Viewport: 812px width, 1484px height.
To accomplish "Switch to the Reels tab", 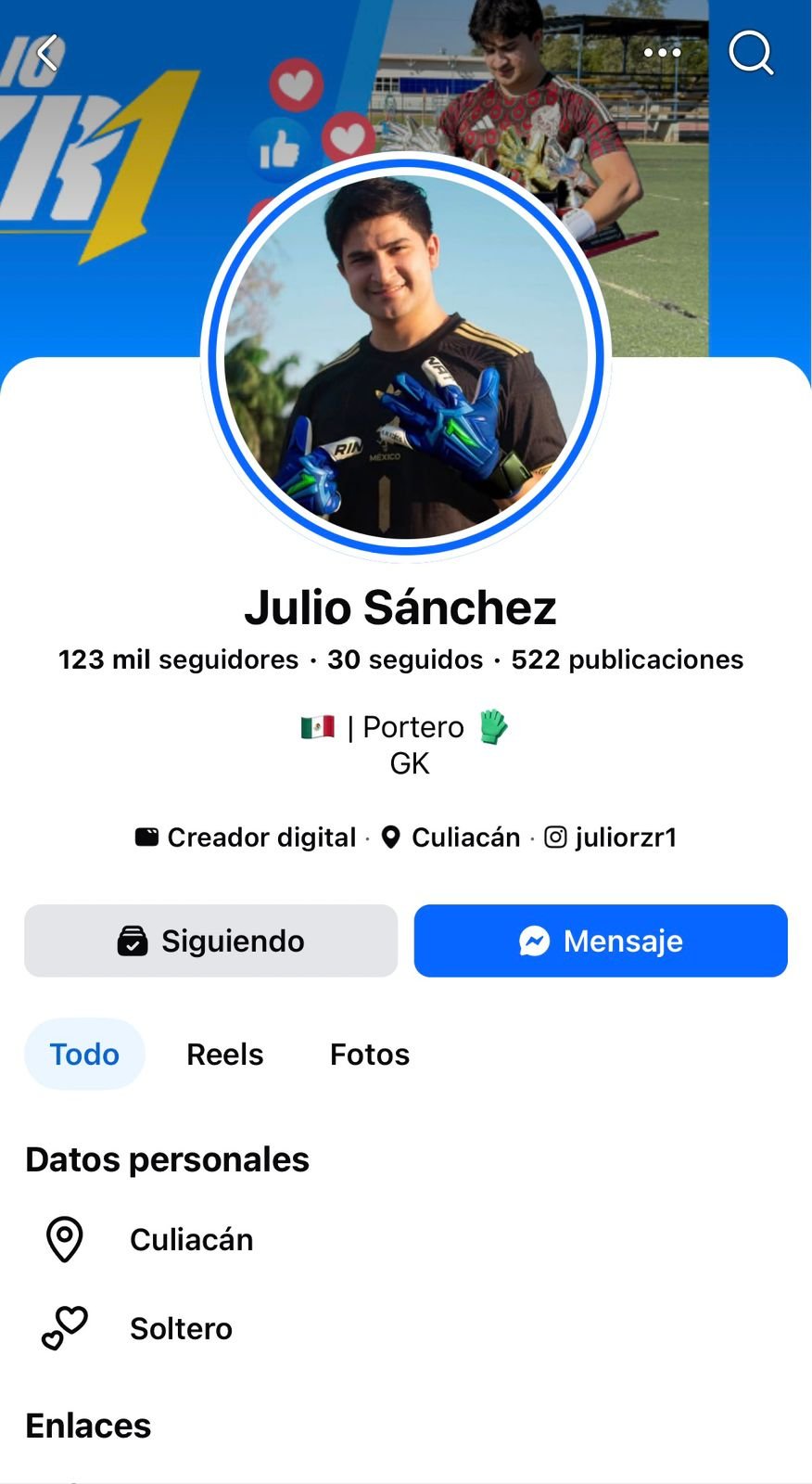I will pos(225,1055).
